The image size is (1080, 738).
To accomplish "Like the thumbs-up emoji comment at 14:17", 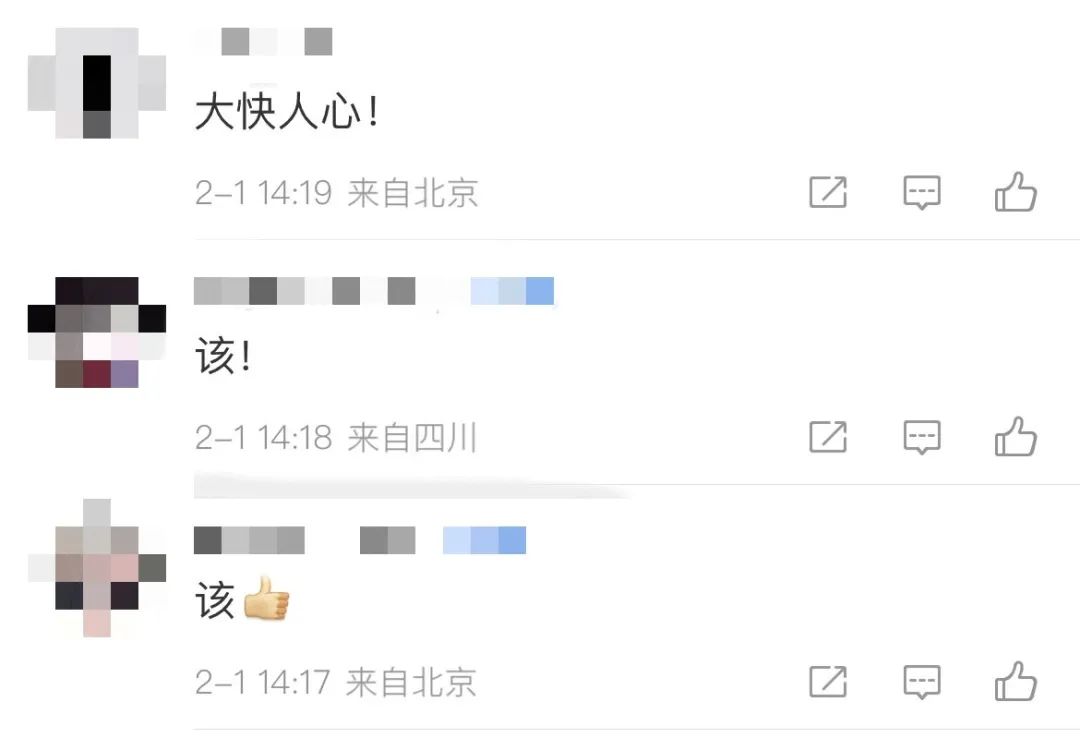I will tap(1015, 682).
